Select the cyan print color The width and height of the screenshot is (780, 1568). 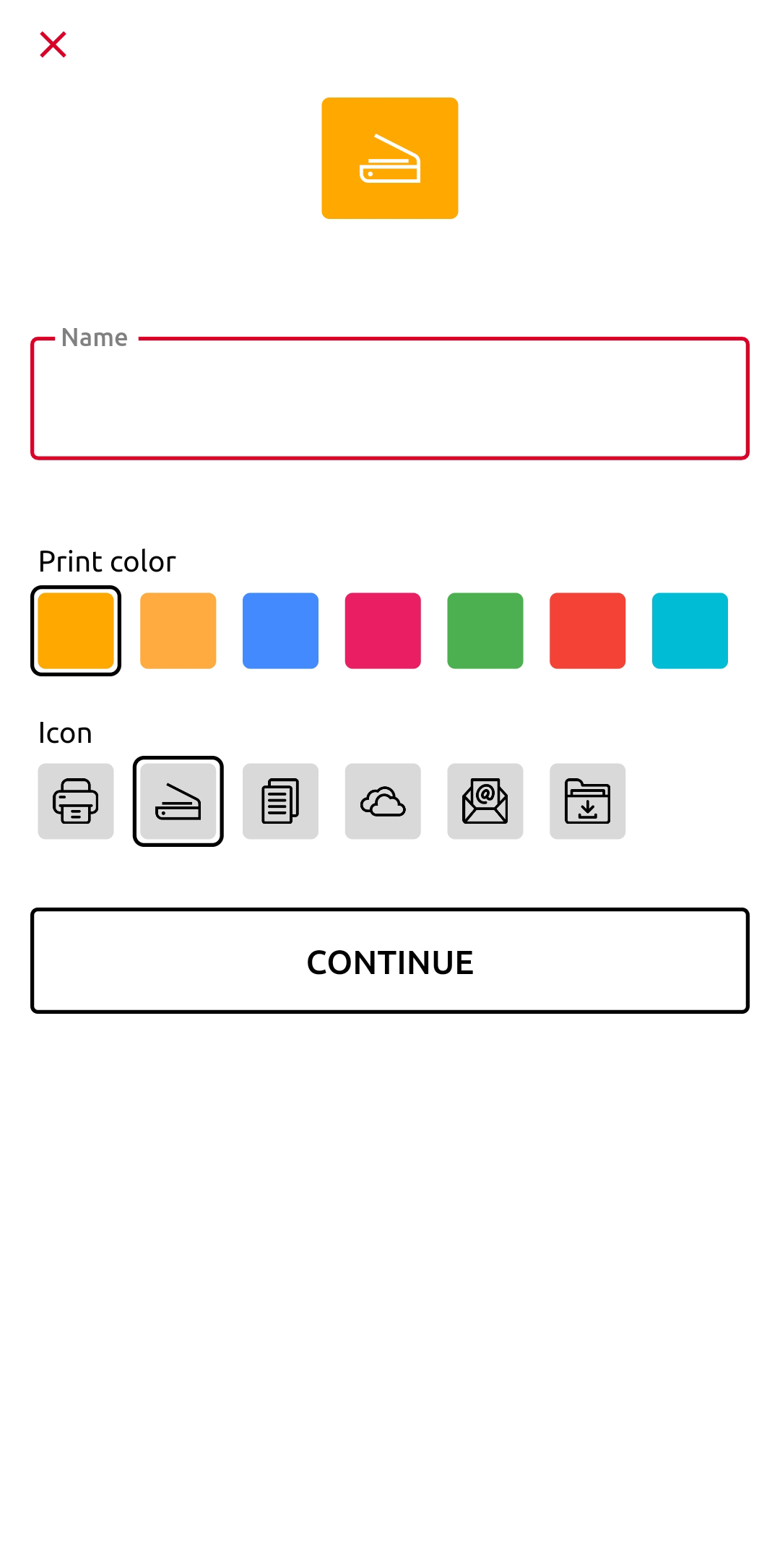(690, 631)
